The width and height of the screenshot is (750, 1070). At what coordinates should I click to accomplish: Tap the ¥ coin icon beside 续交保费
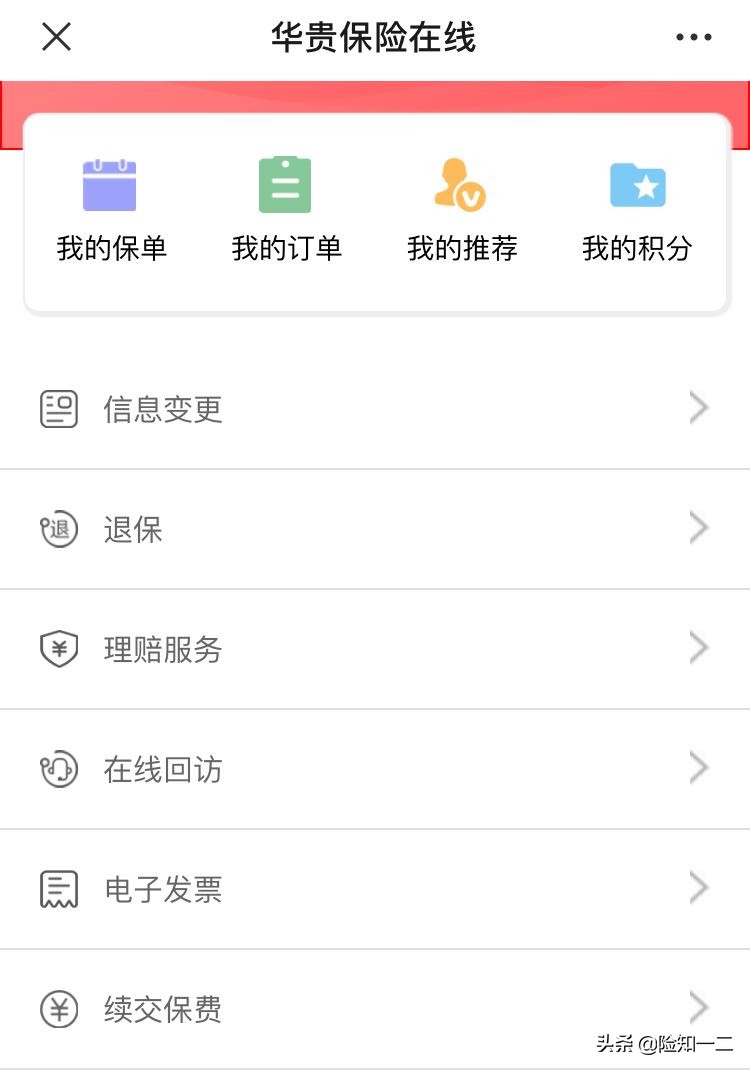[x=60, y=1008]
